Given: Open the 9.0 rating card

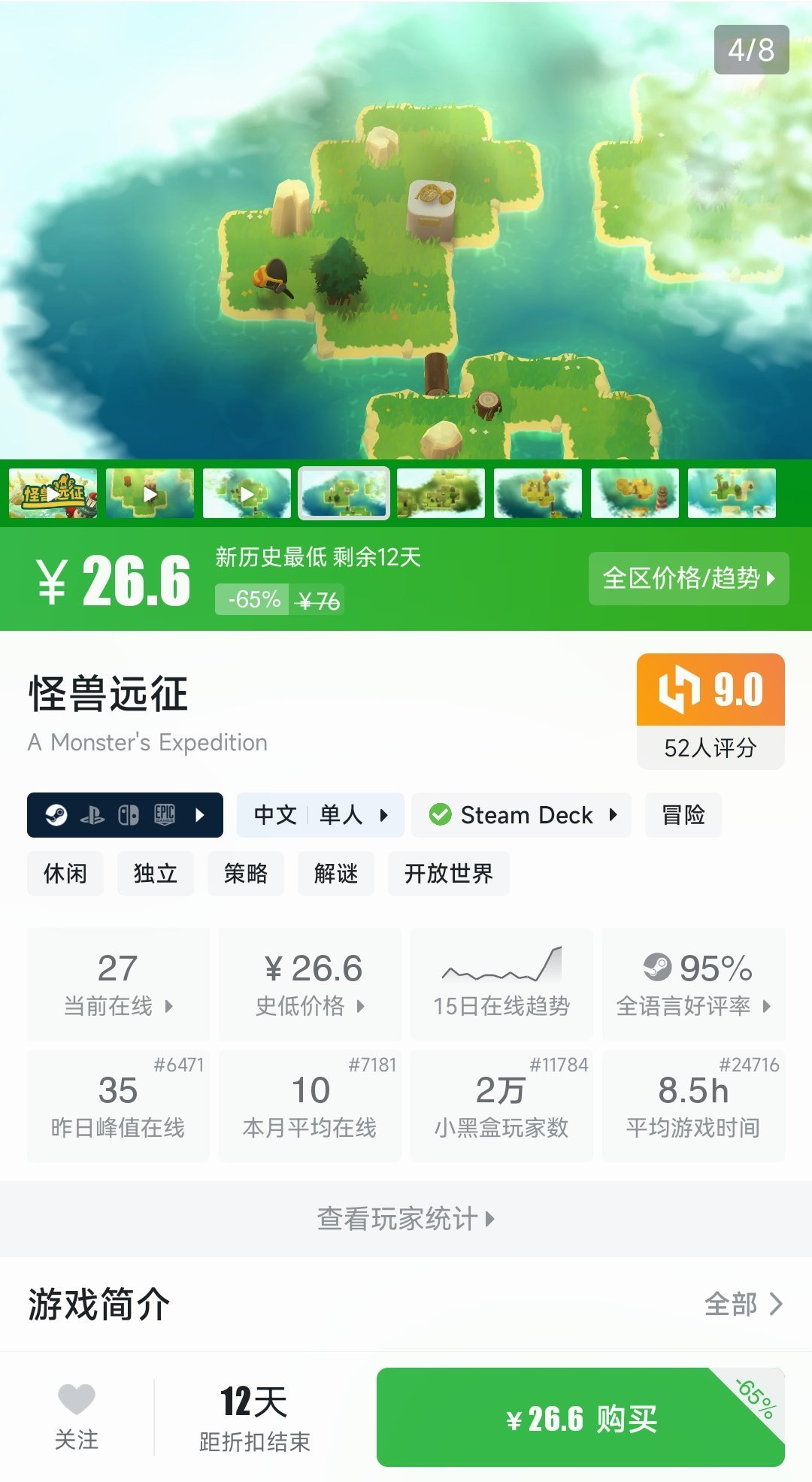Looking at the screenshot, I should click(x=710, y=711).
